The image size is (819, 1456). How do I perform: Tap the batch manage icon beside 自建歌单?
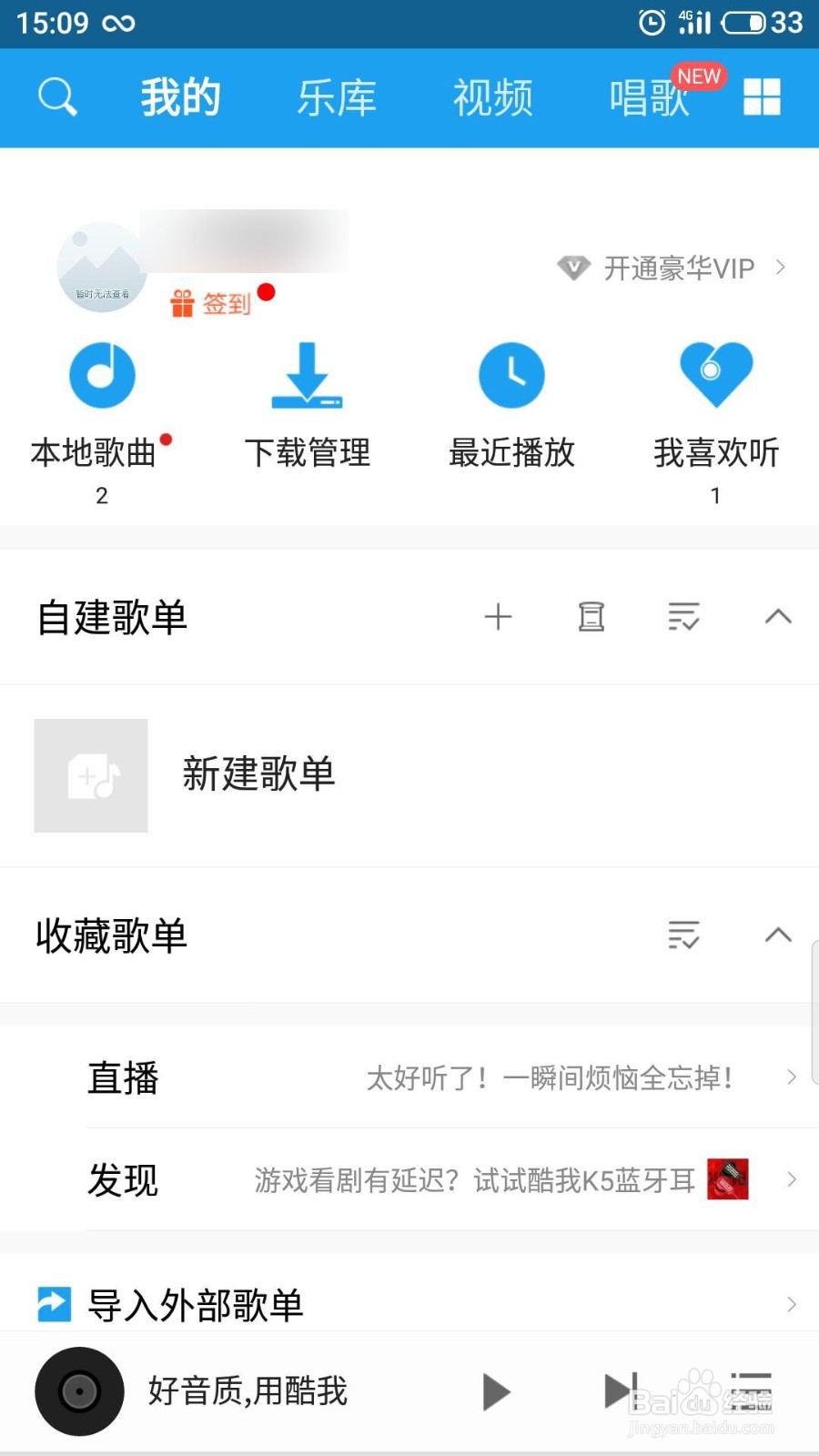click(591, 616)
